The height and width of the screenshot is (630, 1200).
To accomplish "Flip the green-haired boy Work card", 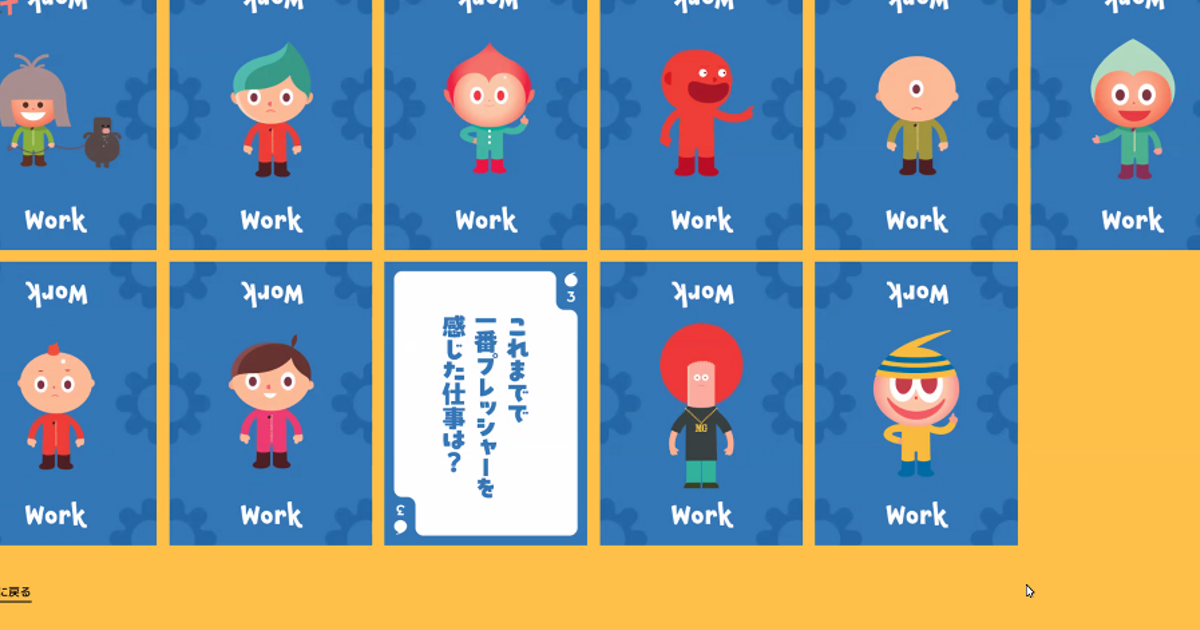I will [271, 120].
